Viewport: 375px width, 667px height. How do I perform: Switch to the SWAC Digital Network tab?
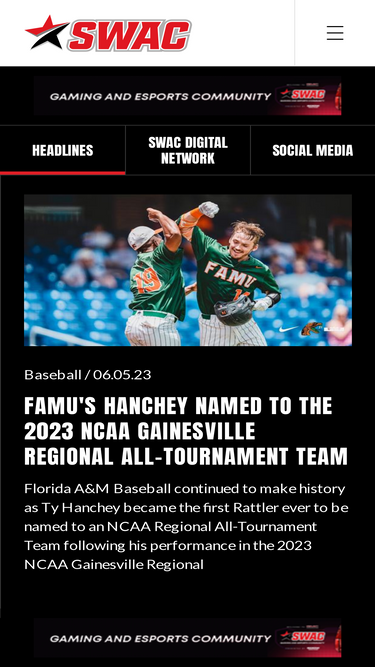188,150
